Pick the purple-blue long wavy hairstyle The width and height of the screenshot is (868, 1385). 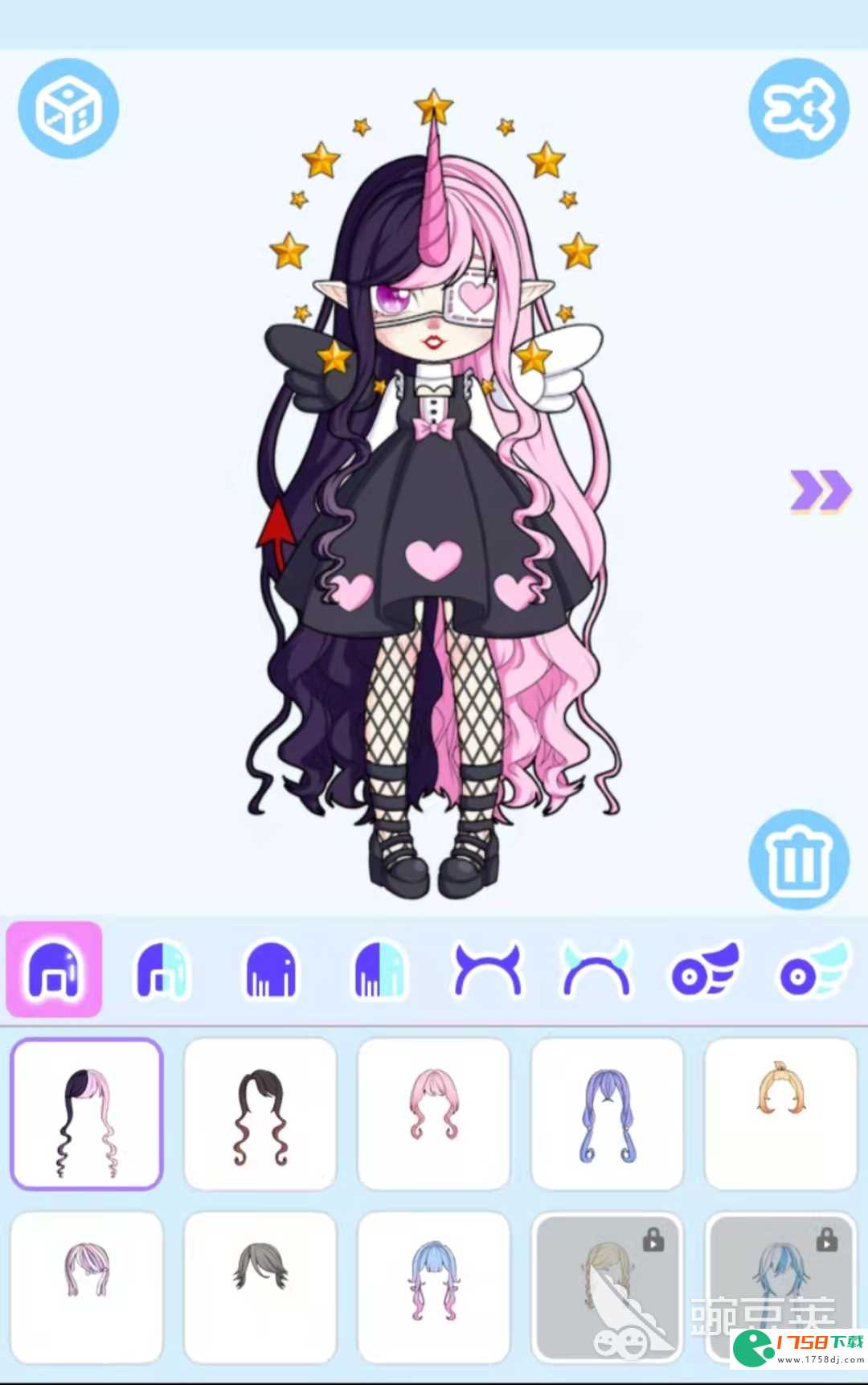click(x=607, y=1113)
